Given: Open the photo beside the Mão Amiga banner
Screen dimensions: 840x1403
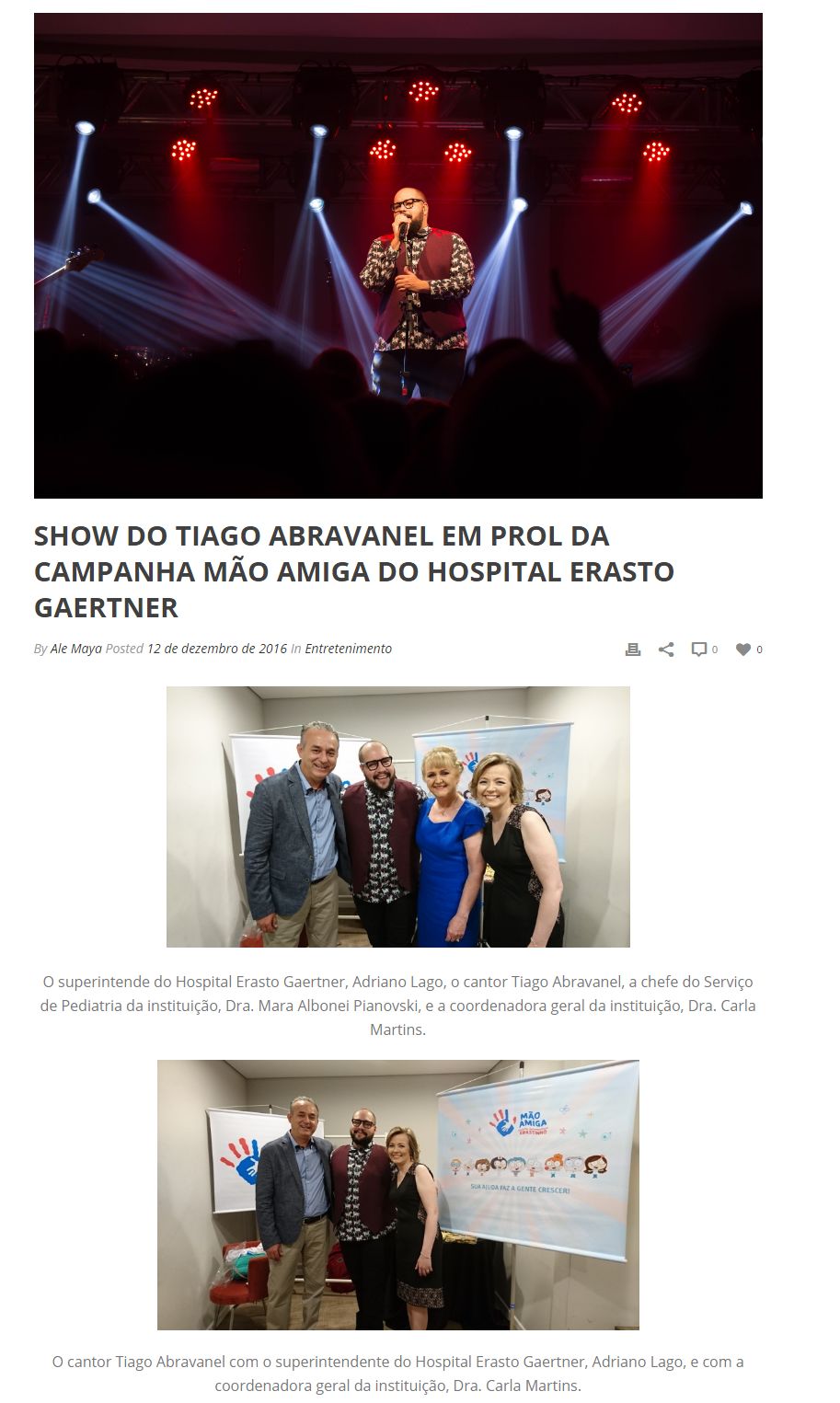Looking at the screenshot, I should point(397,1193).
